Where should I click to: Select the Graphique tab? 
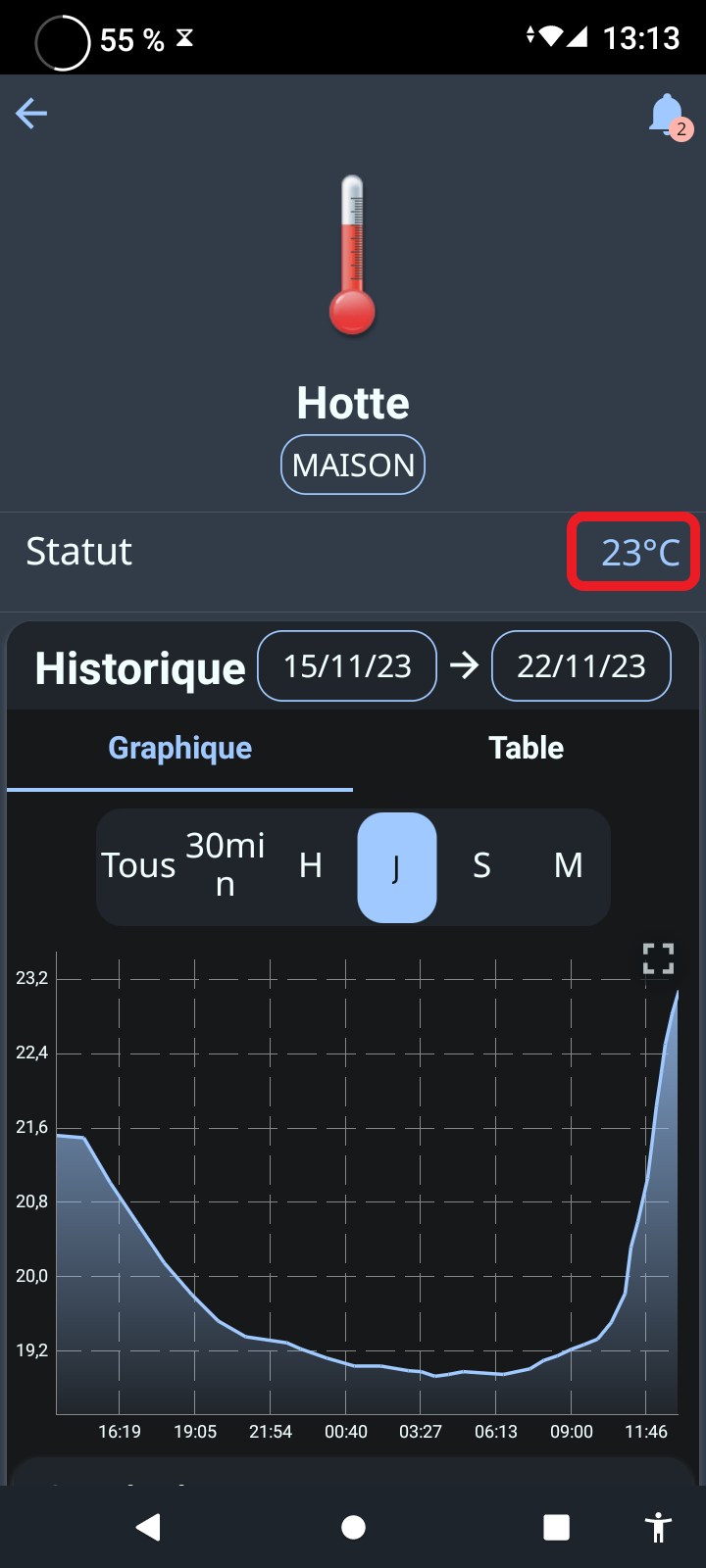click(180, 748)
